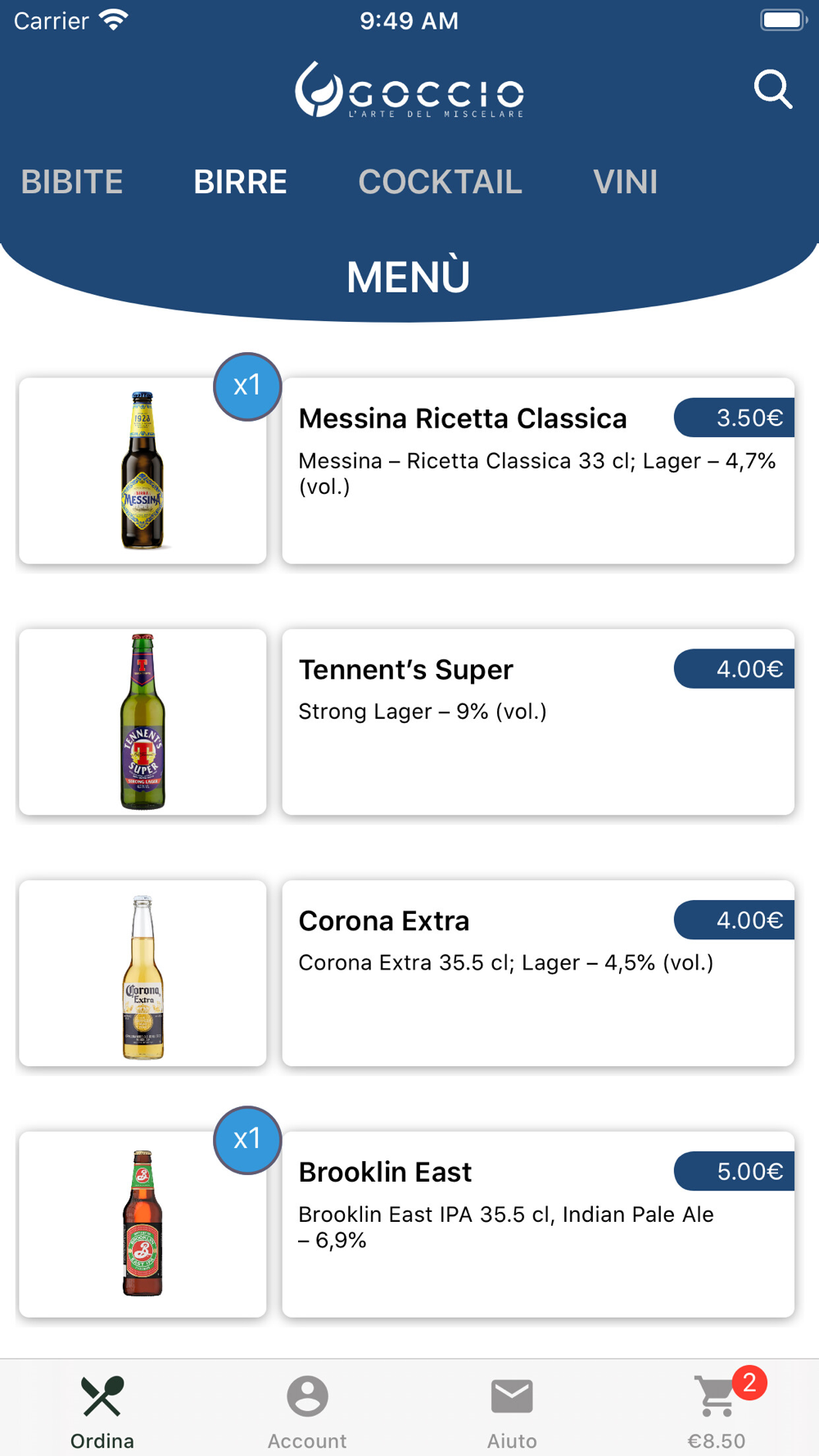Open the Account tab
This screenshot has width=819, height=1456.
(307, 1412)
